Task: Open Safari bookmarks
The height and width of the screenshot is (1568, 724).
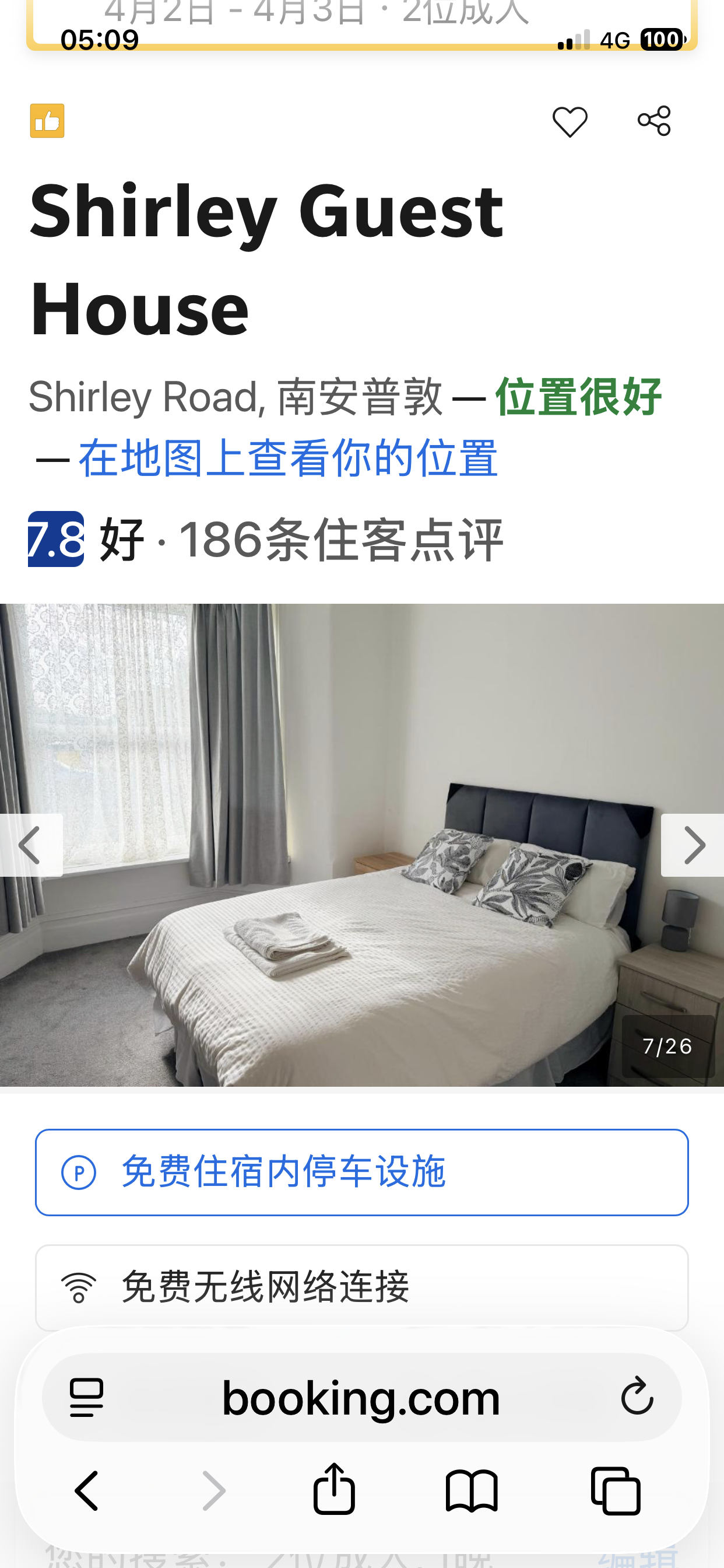Action: 472,1490
